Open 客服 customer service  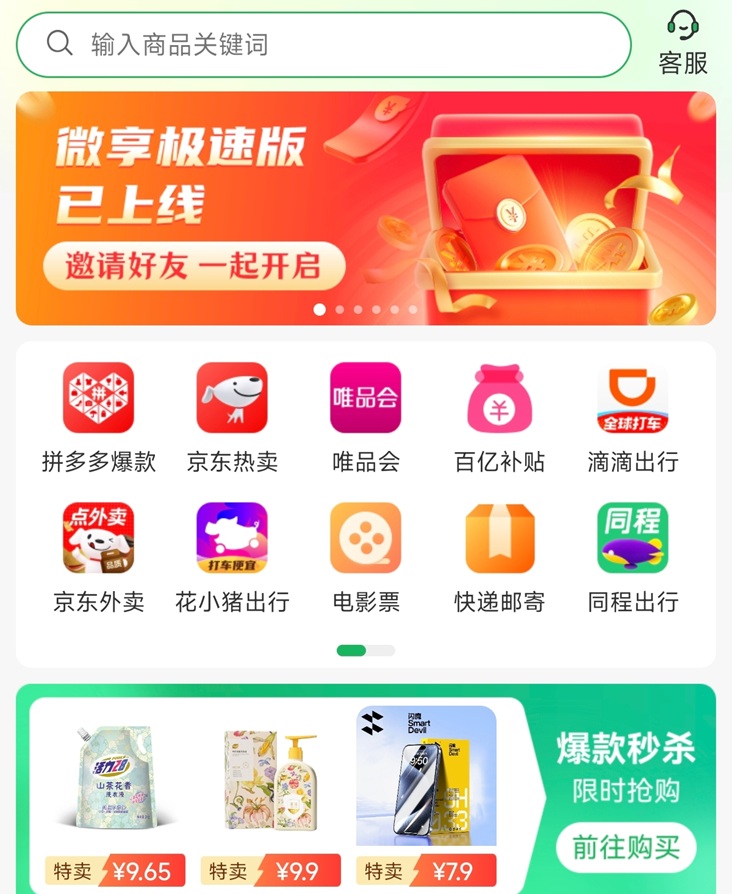(x=683, y=44)
